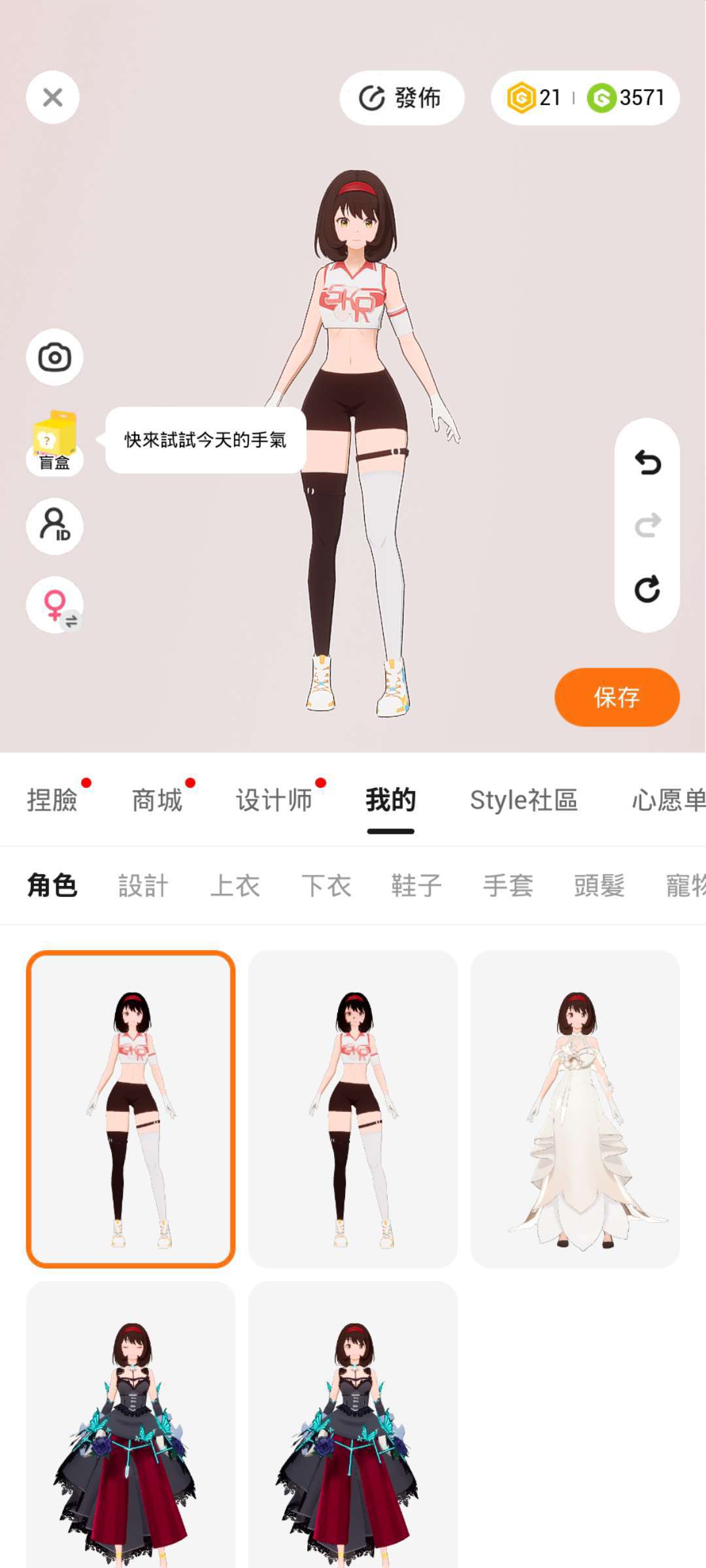Viewport: 706px width, 1568px height.
Task: Switch to the 捏臉 tab
Action: pos(52,800)
